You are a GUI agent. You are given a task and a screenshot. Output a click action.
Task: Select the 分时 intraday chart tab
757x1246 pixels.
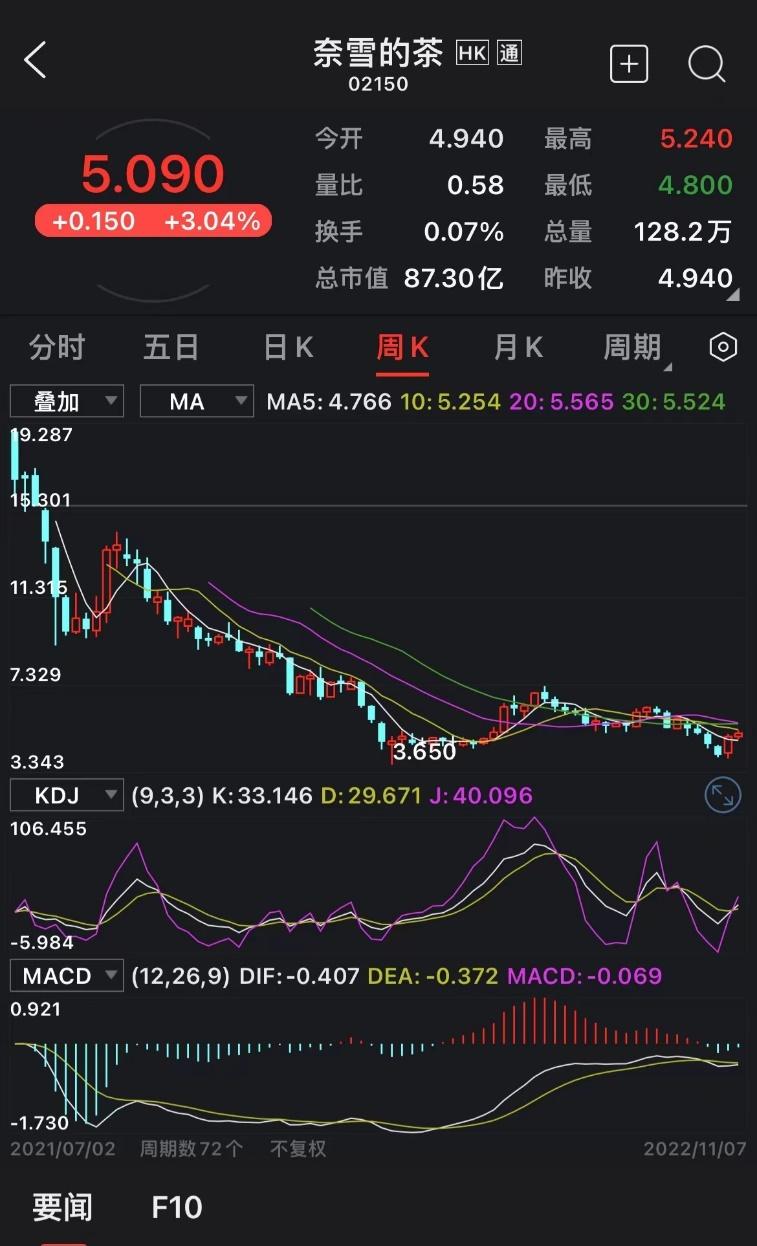[x=58, y=346]
